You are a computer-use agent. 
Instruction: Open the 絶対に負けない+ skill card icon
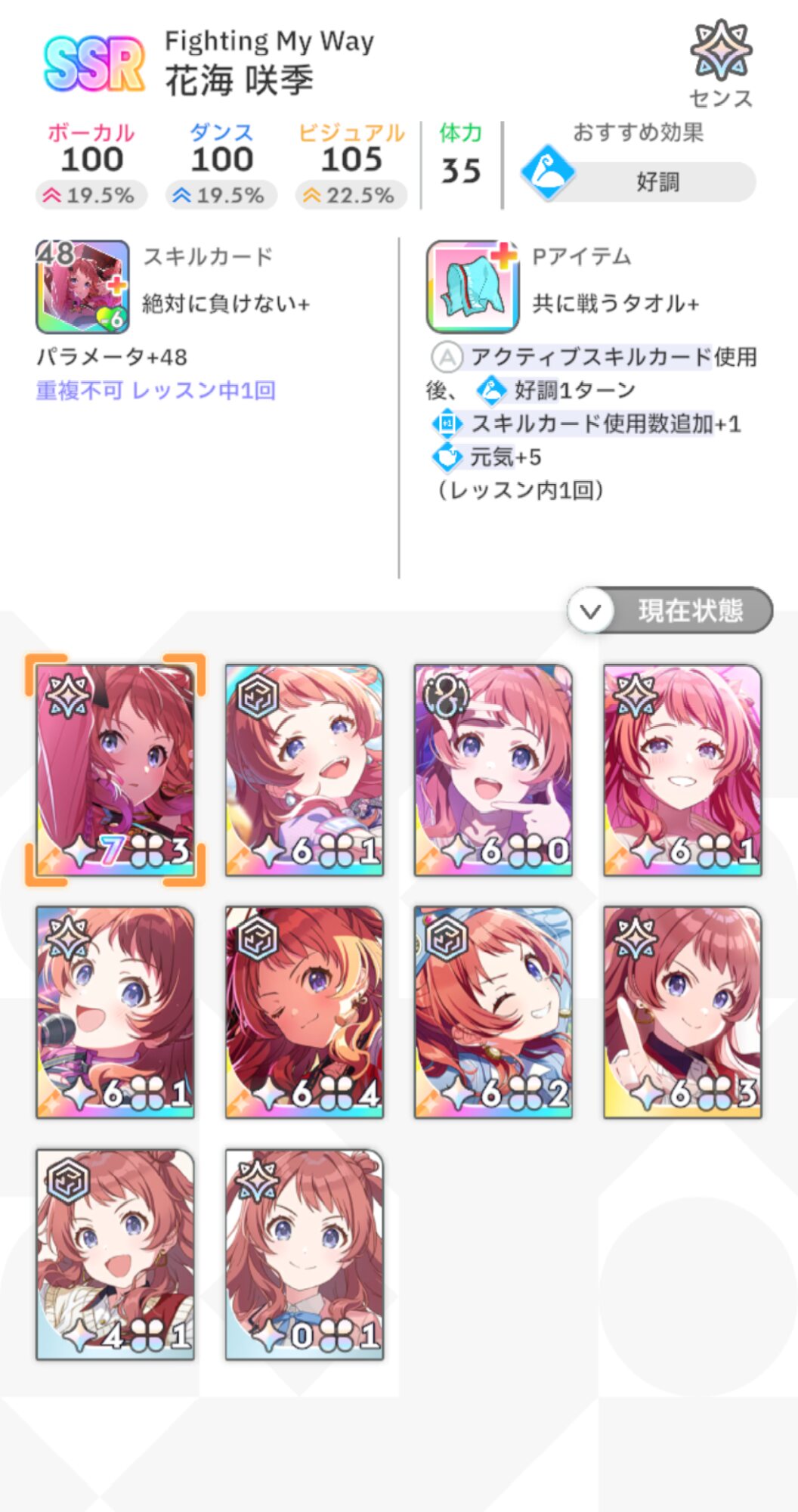click(82, 287)
